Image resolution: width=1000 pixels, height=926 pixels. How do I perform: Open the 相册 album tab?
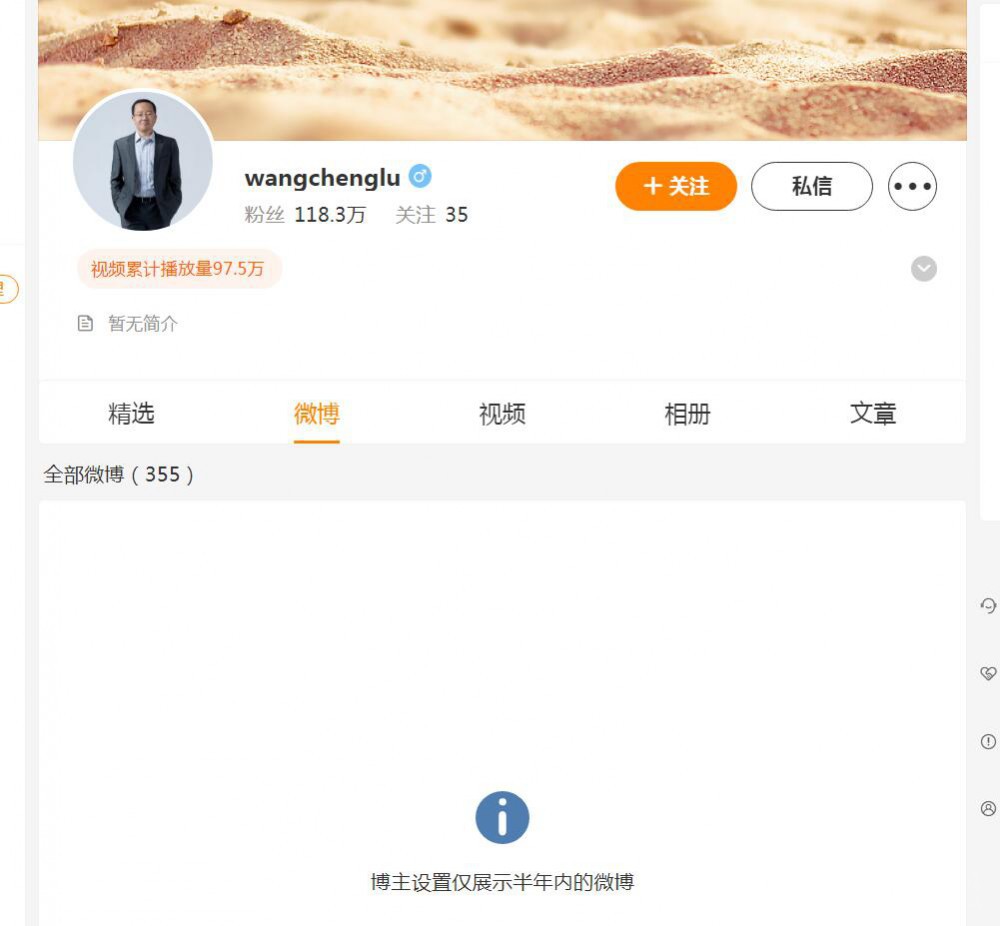(687, 414)
